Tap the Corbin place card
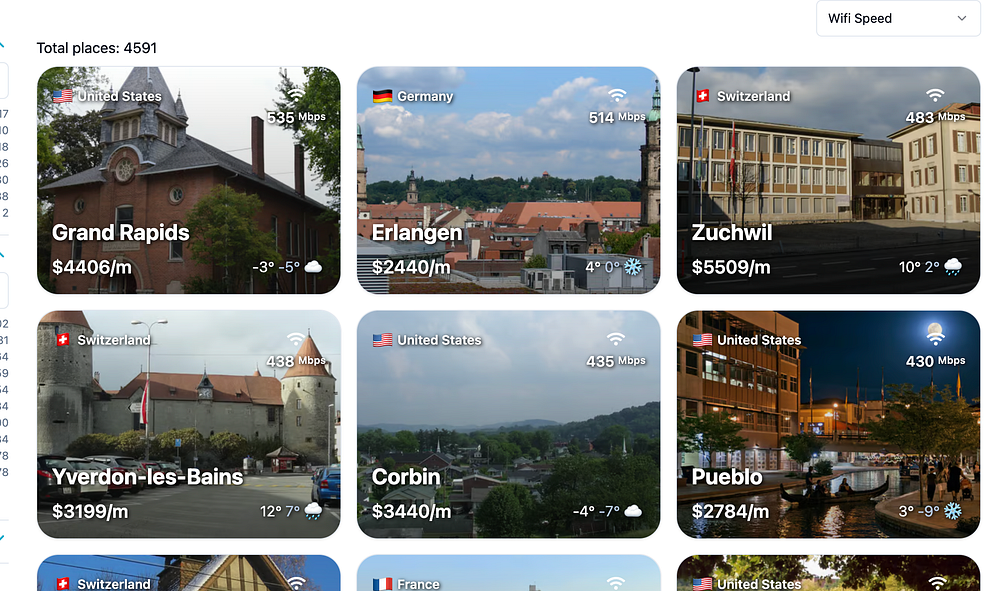The width and height of the screenshot is (1000, 591). pyautogui.click(x=508, y=424)
